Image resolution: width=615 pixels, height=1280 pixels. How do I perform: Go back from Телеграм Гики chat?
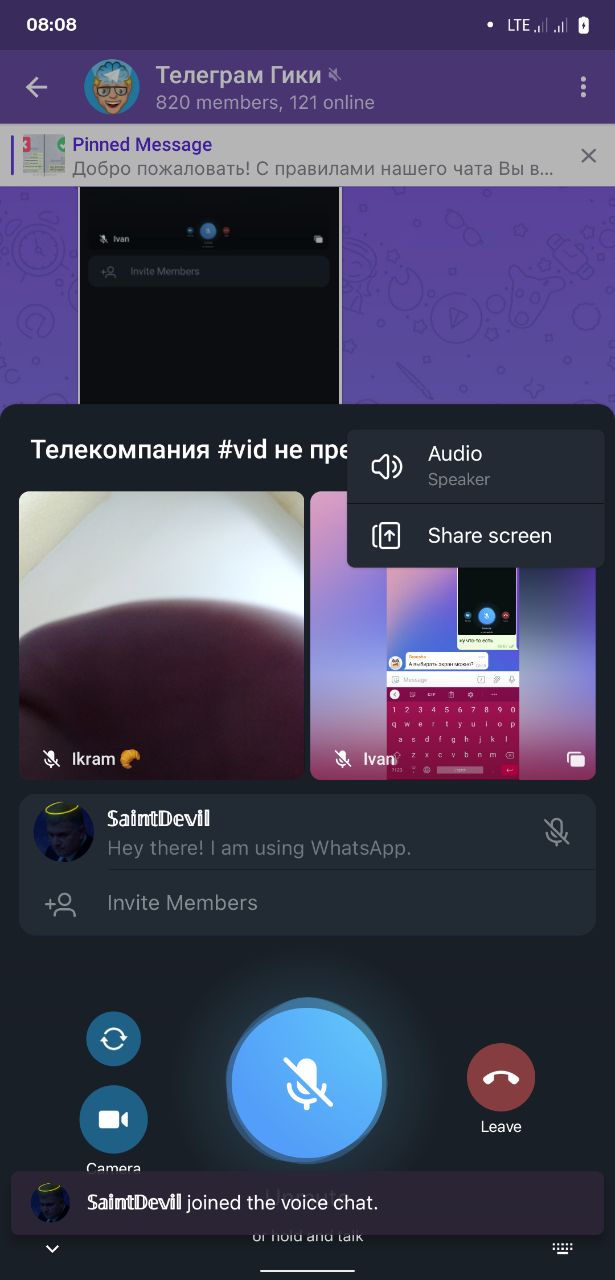point(36,87)
